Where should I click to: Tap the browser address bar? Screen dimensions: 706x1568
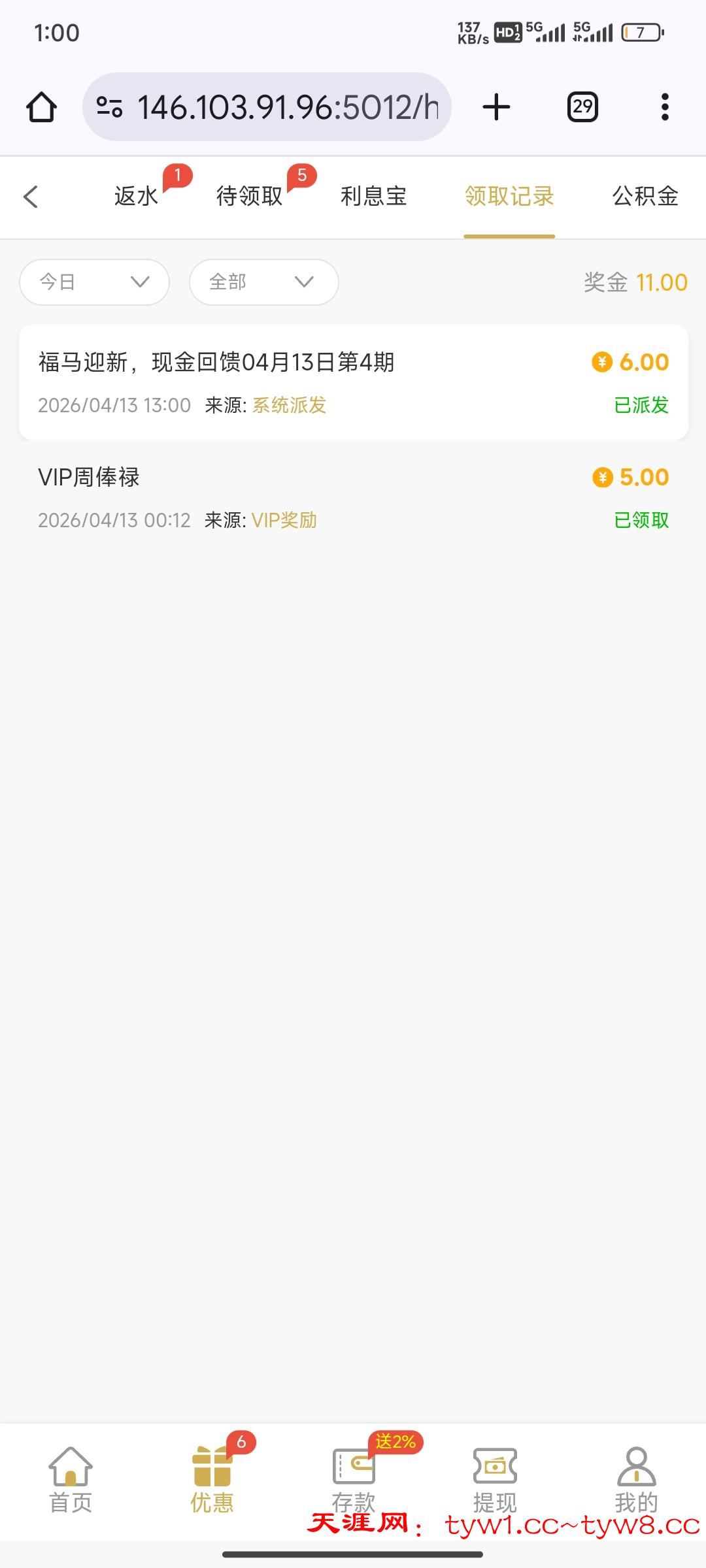point(267,107)
